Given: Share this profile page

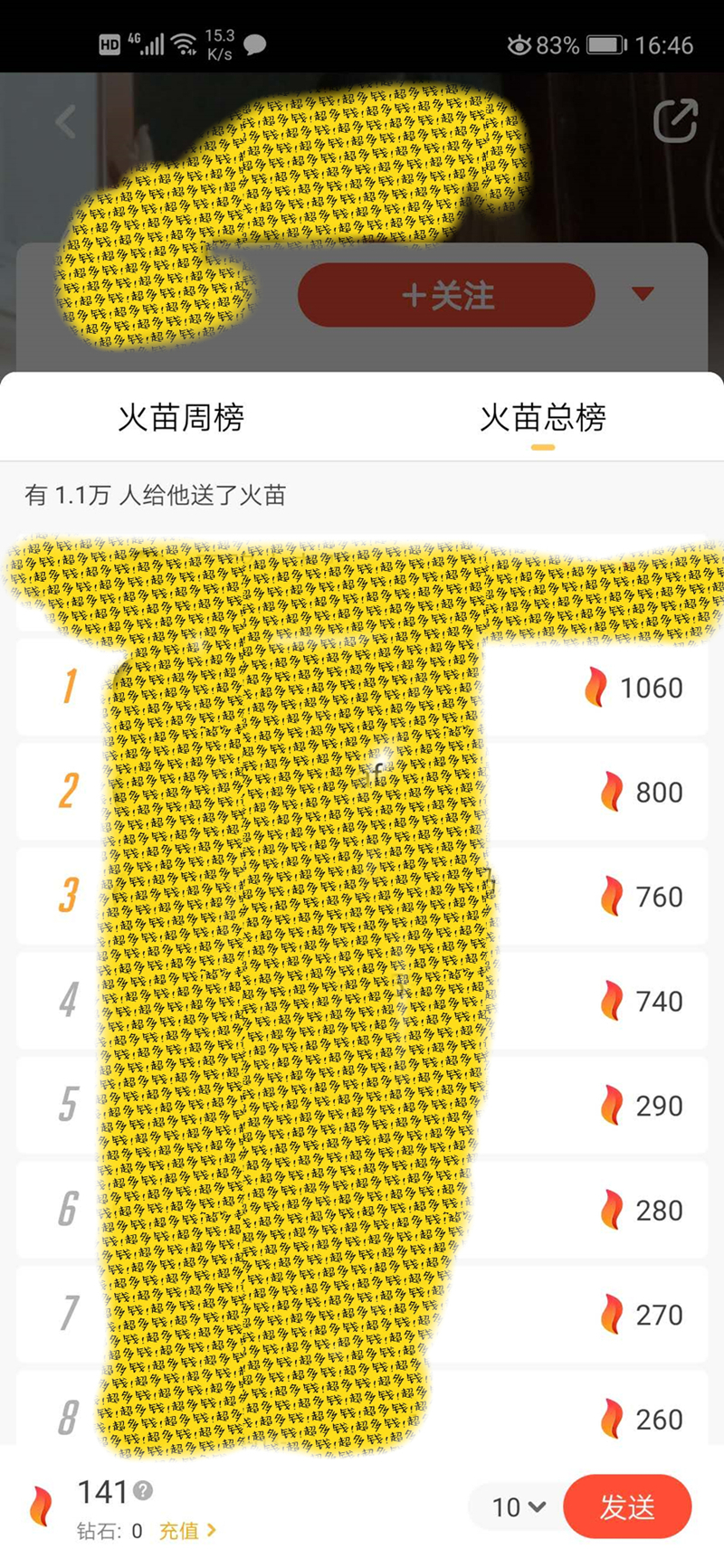Looking at the screenshot, I should (675, 121).
